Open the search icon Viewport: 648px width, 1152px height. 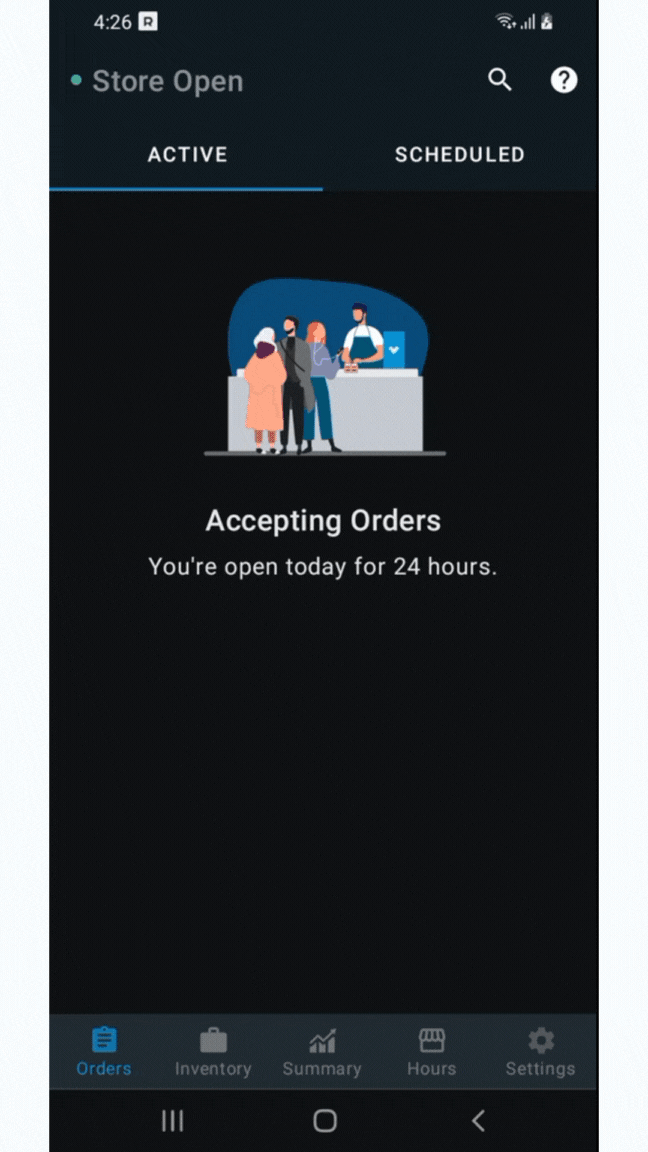[x=500, y=81]
